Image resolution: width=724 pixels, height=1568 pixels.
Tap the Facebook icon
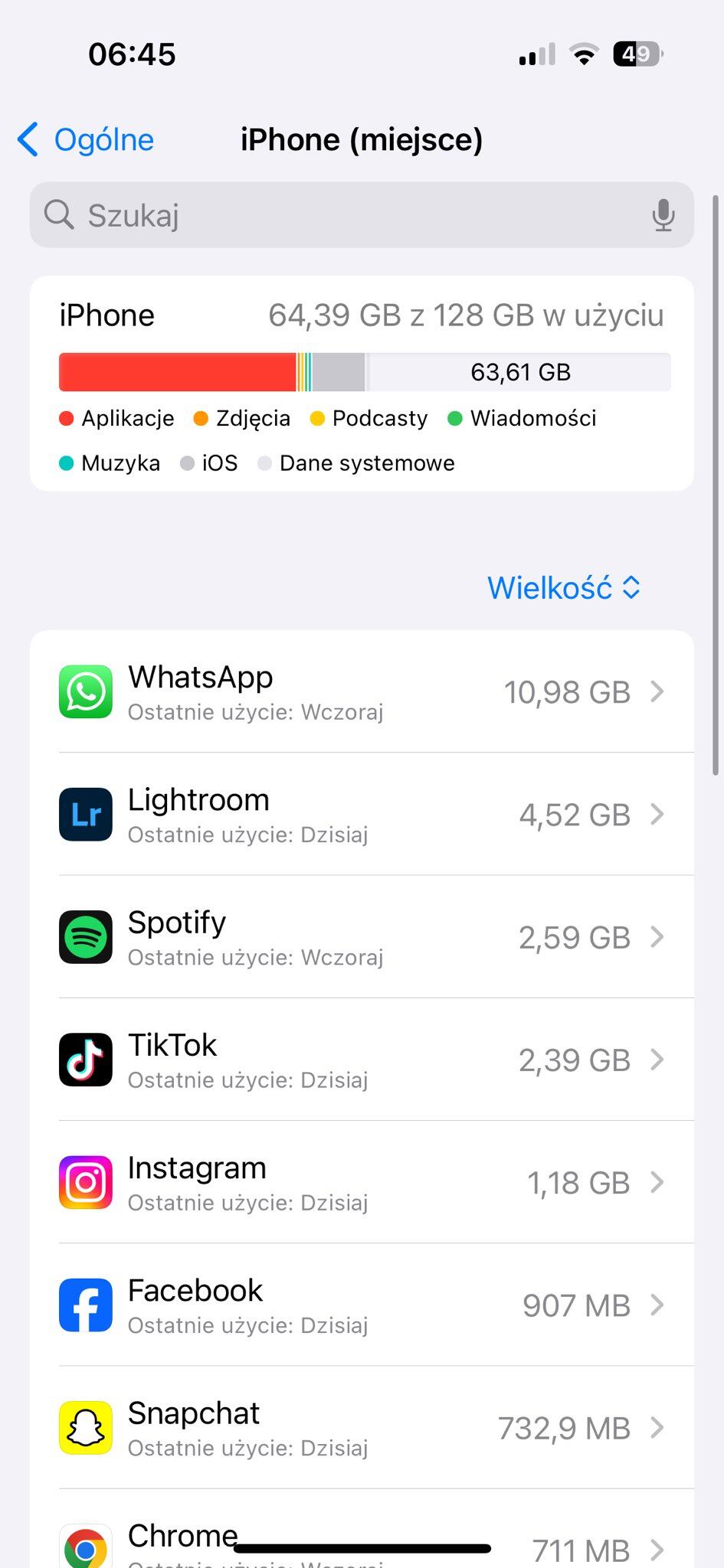click(84, 1305)
